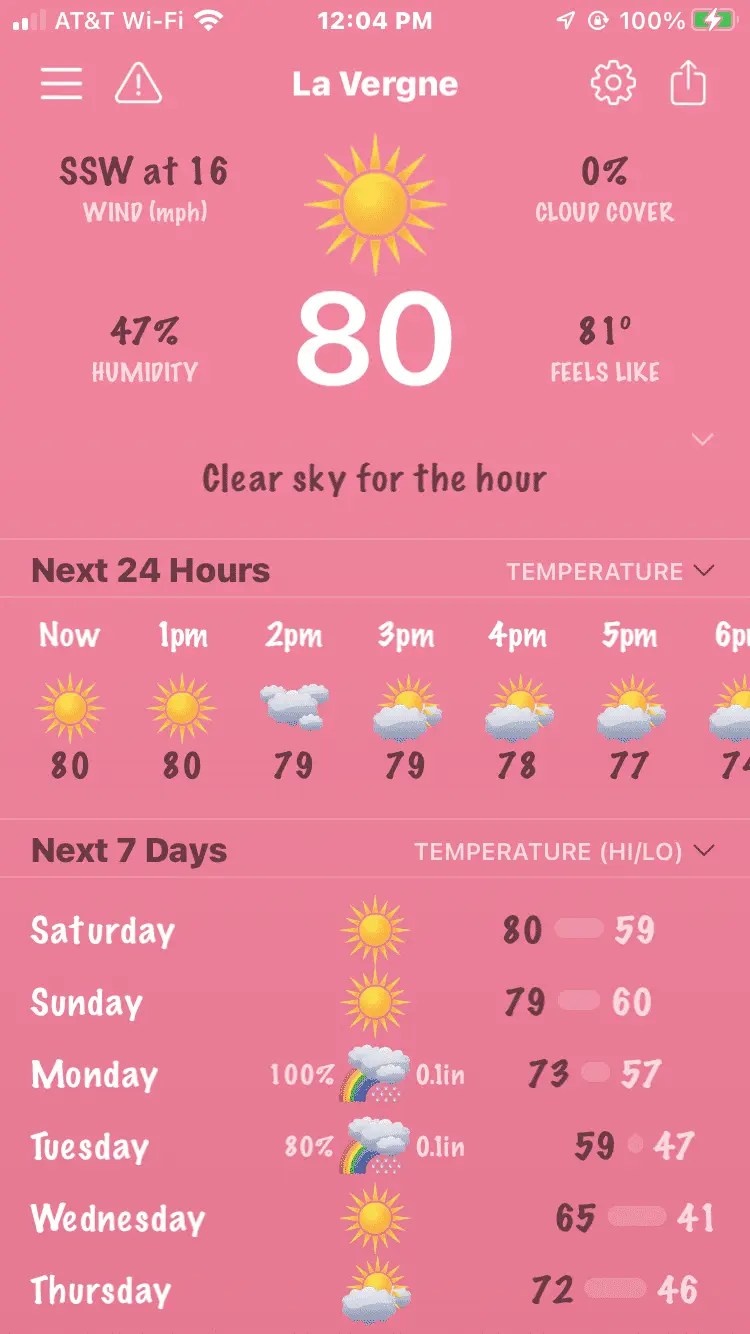Screen dimensions: 750x1334
Task: Open Saturday's forecast row
Action: [x=375, y=931]
